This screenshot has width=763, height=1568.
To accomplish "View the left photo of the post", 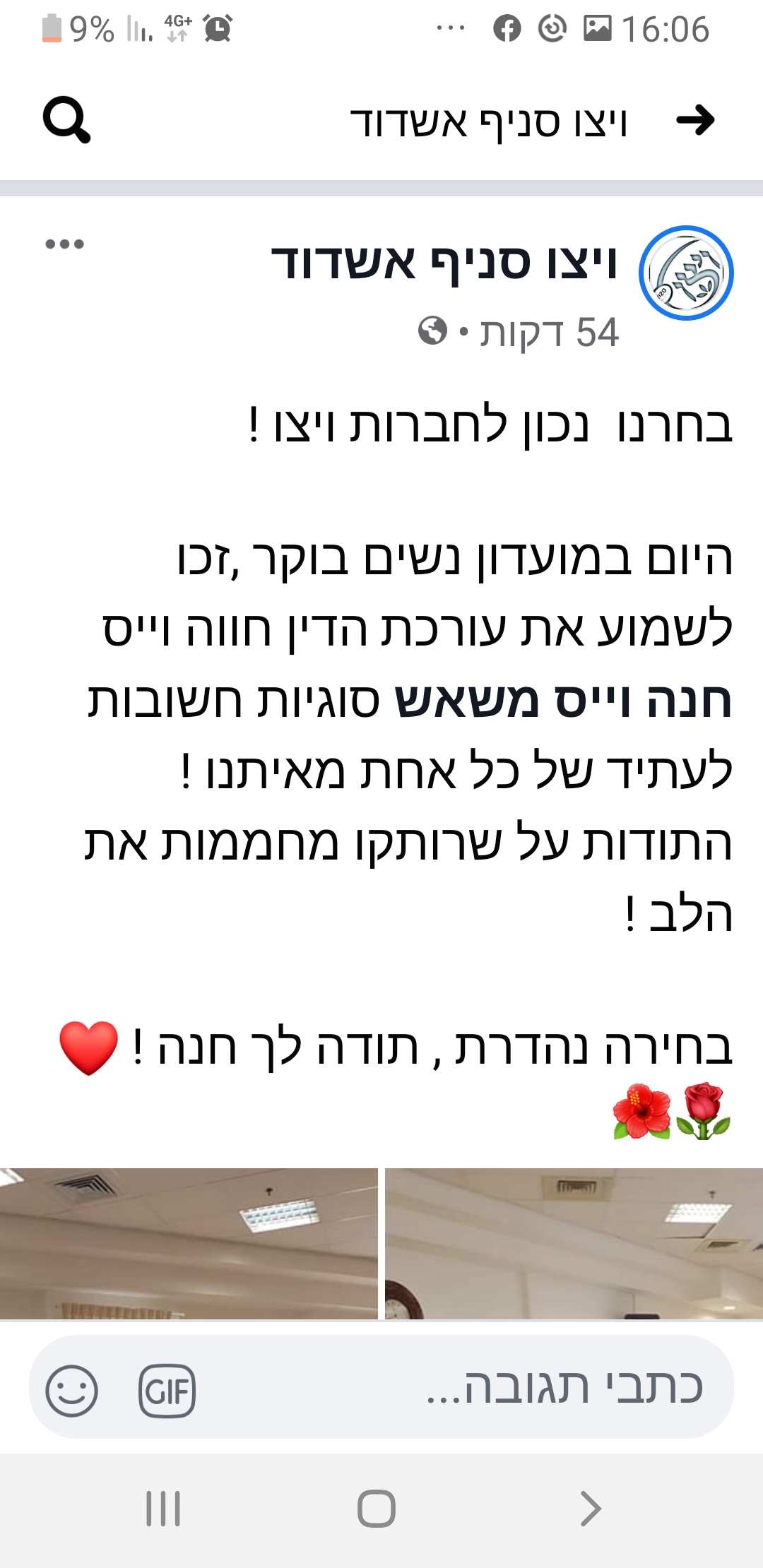I will coord(189,1243).
